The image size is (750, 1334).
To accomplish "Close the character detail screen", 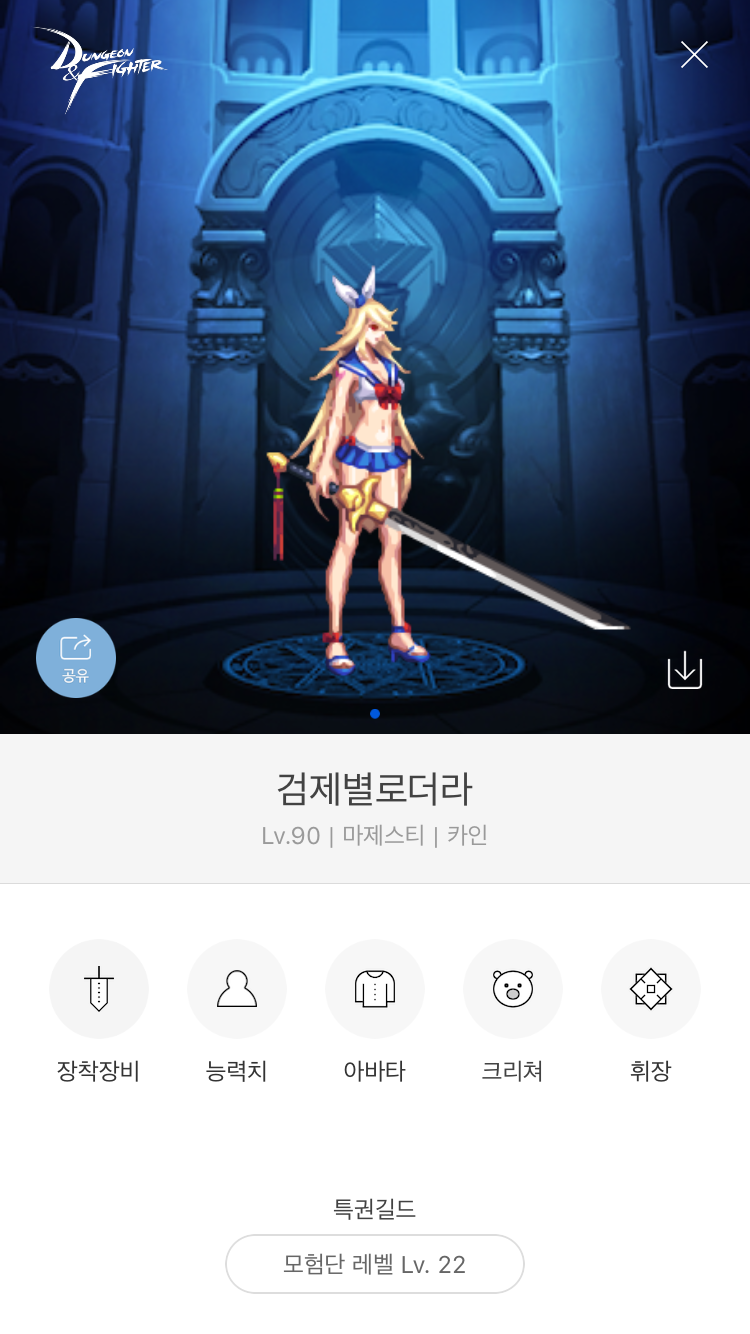I will (694, 54).
